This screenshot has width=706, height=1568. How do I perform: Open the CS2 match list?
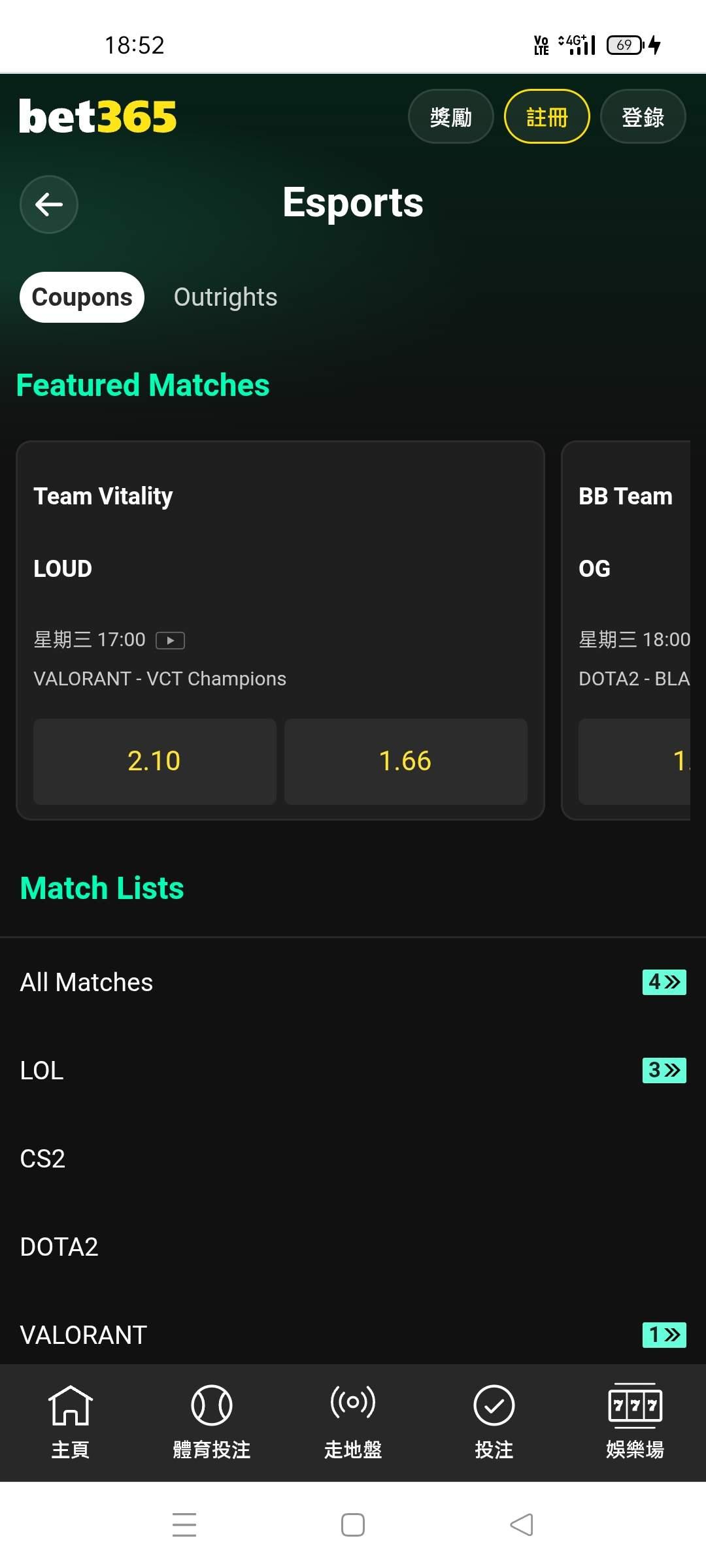coord(353,1158)
